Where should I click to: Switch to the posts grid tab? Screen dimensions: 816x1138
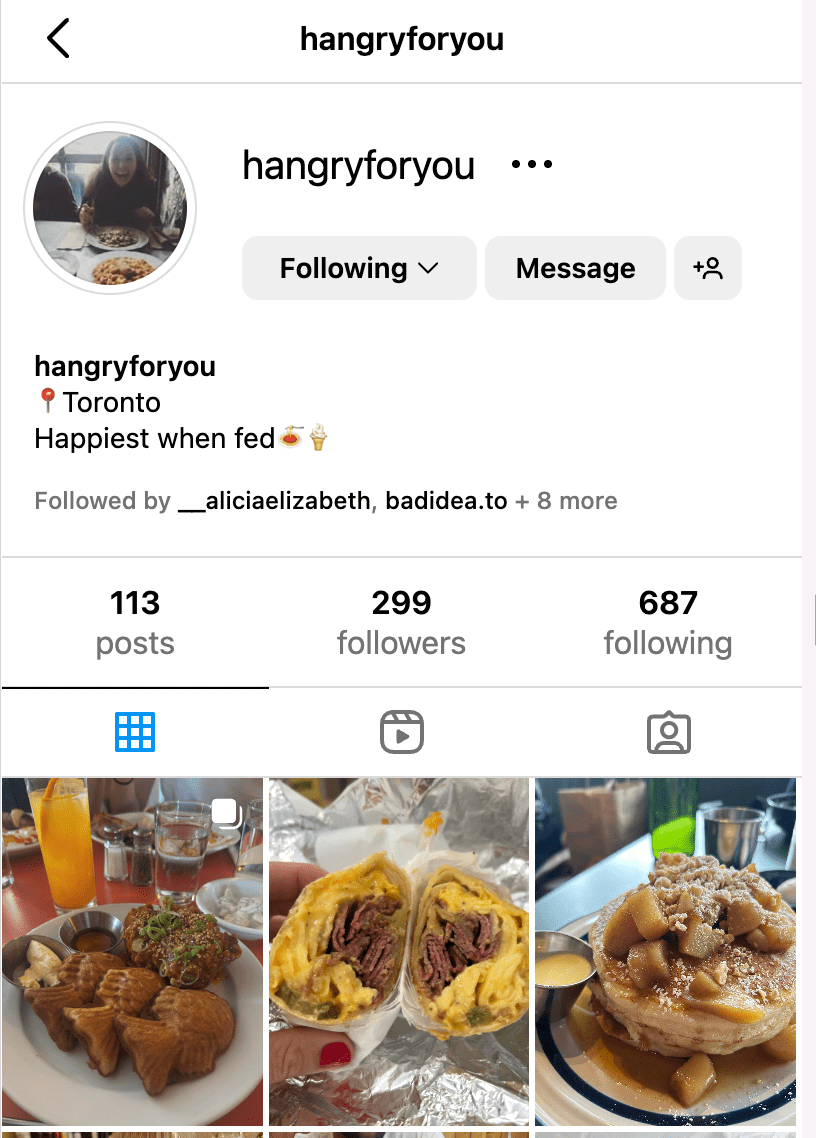coord(135,733)
